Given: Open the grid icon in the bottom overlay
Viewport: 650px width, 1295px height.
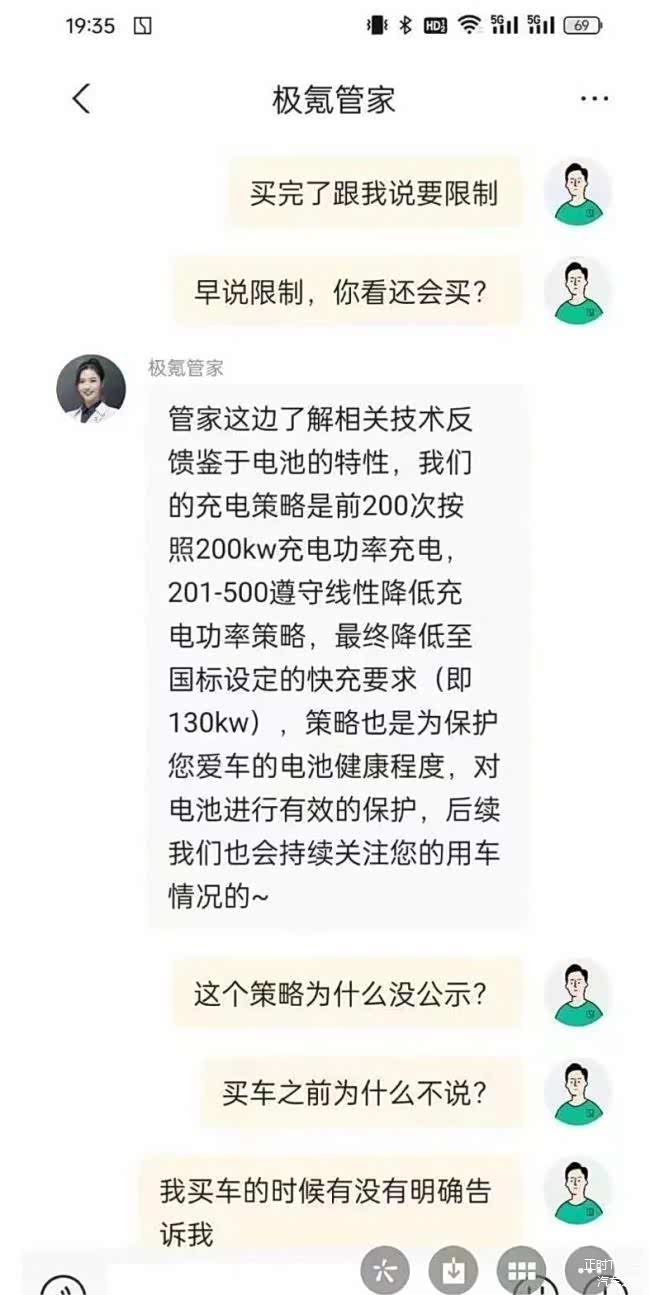Looking at the screenshot, I should pos(521,1270).
